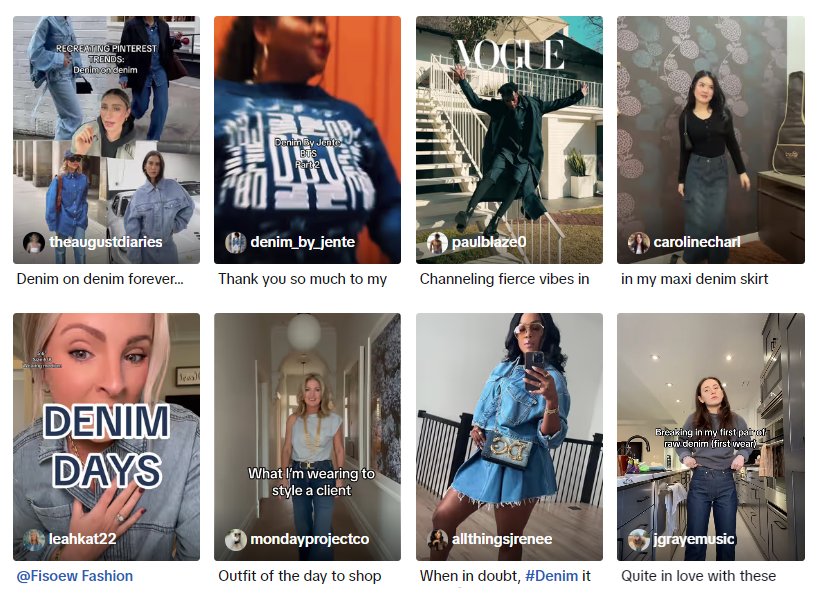The height and width of the screenshot is (596, 817).
Task: Open paulblaze0's Vogue video
Action: [509, 140]
